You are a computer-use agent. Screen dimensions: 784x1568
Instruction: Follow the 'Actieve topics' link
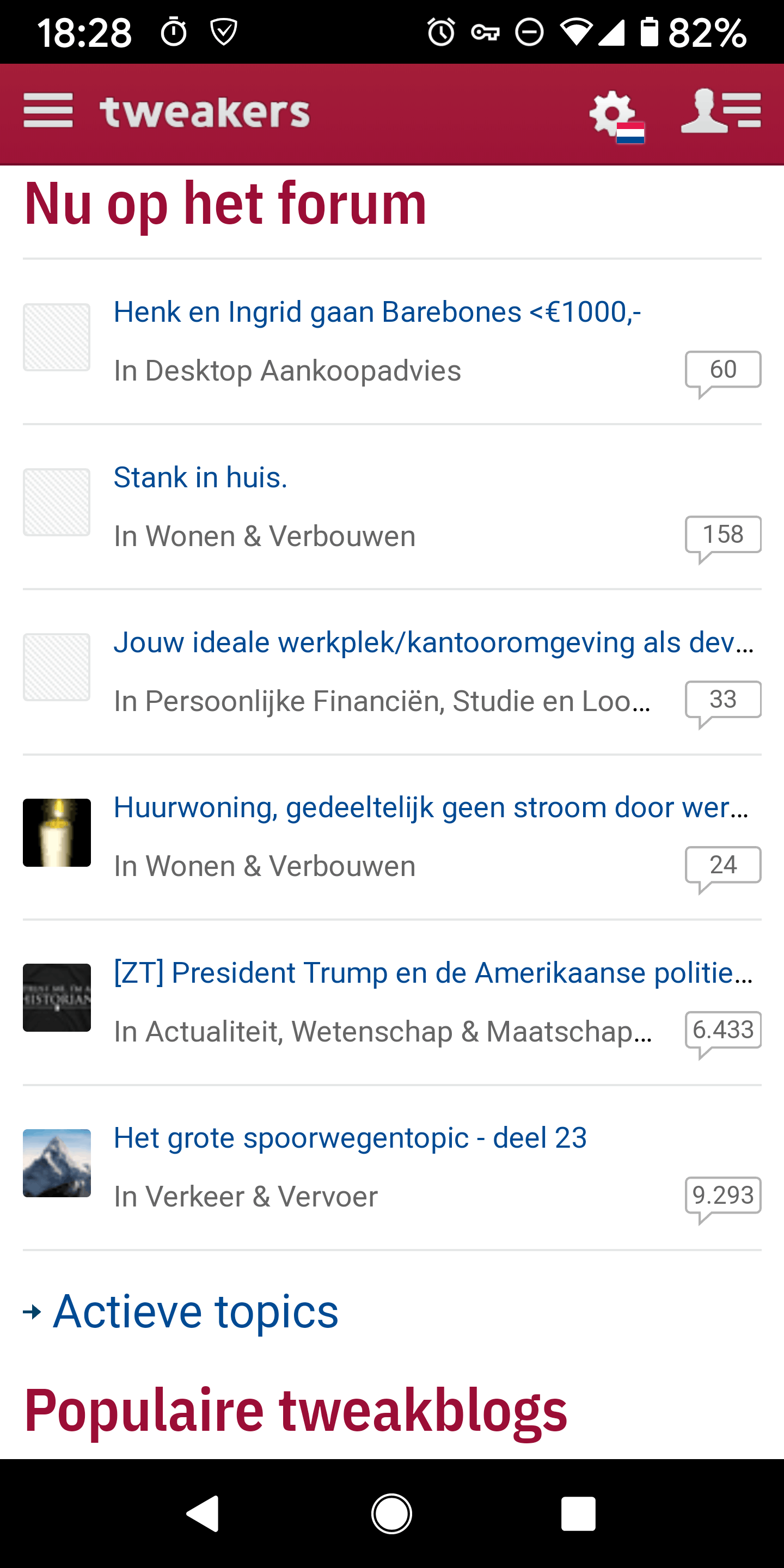pos(195,1312)
